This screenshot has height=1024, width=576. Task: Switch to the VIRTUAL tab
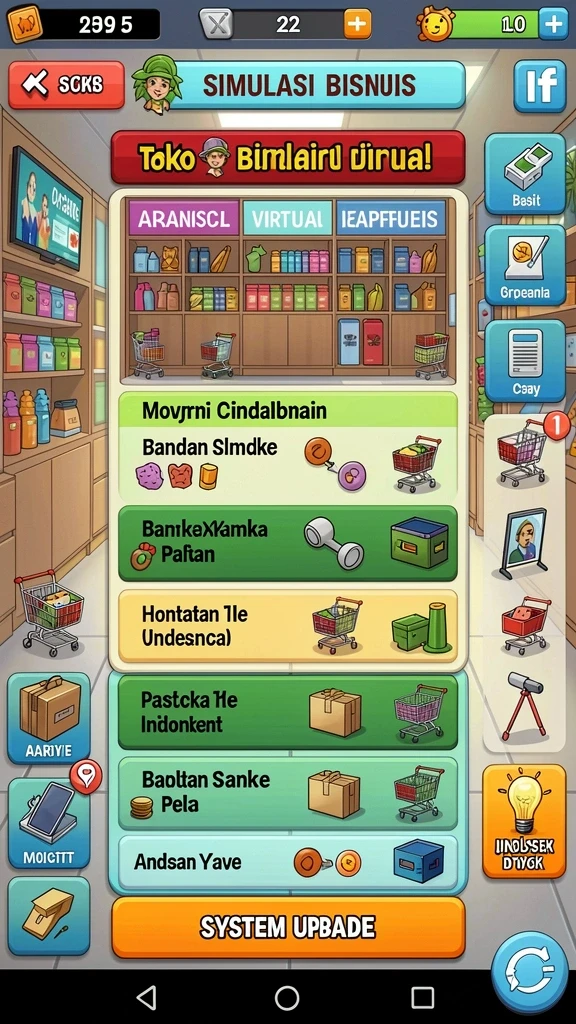point(287,218)
